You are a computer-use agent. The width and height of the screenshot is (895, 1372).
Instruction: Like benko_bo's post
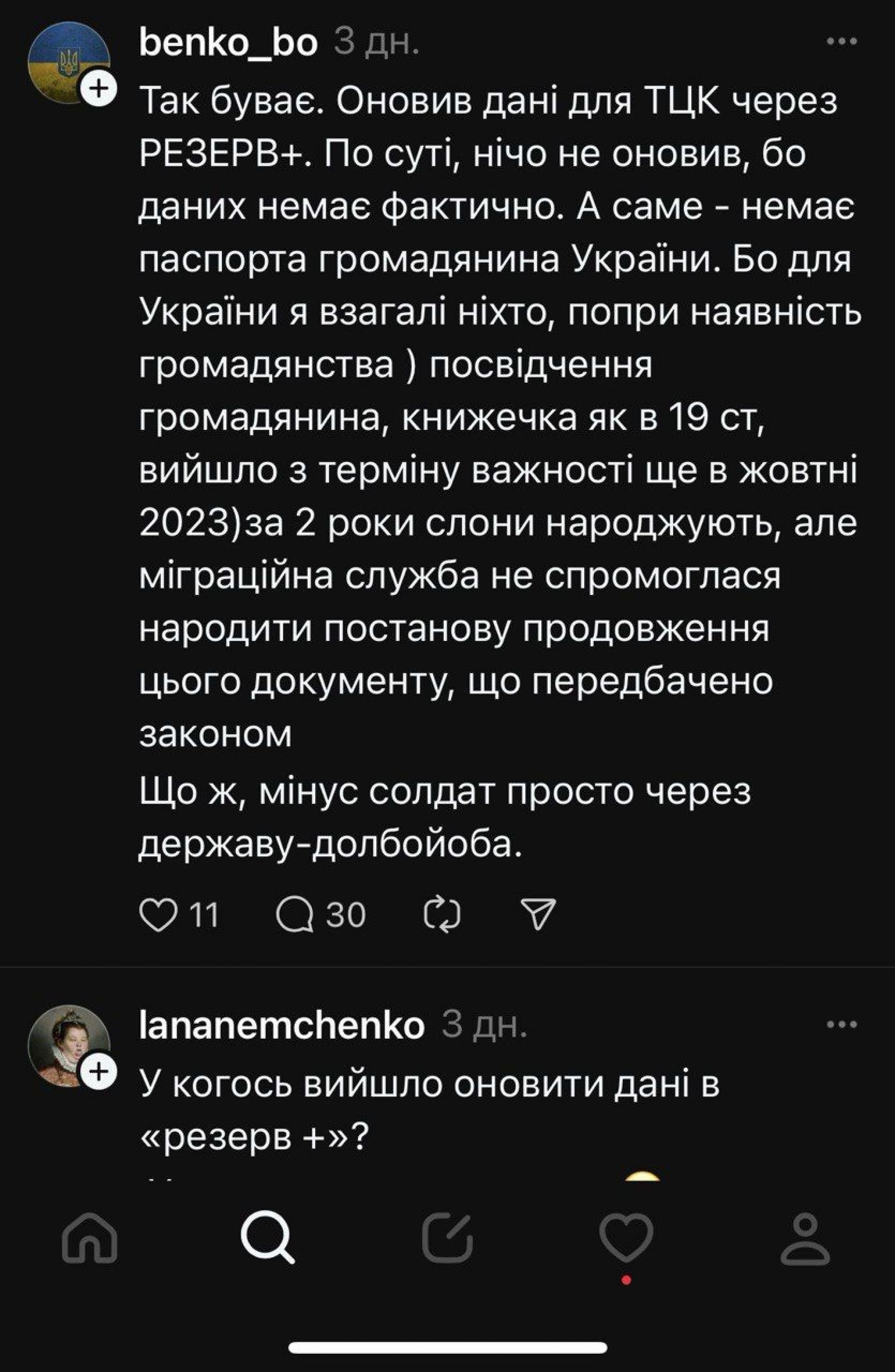[x=158, y=915]
